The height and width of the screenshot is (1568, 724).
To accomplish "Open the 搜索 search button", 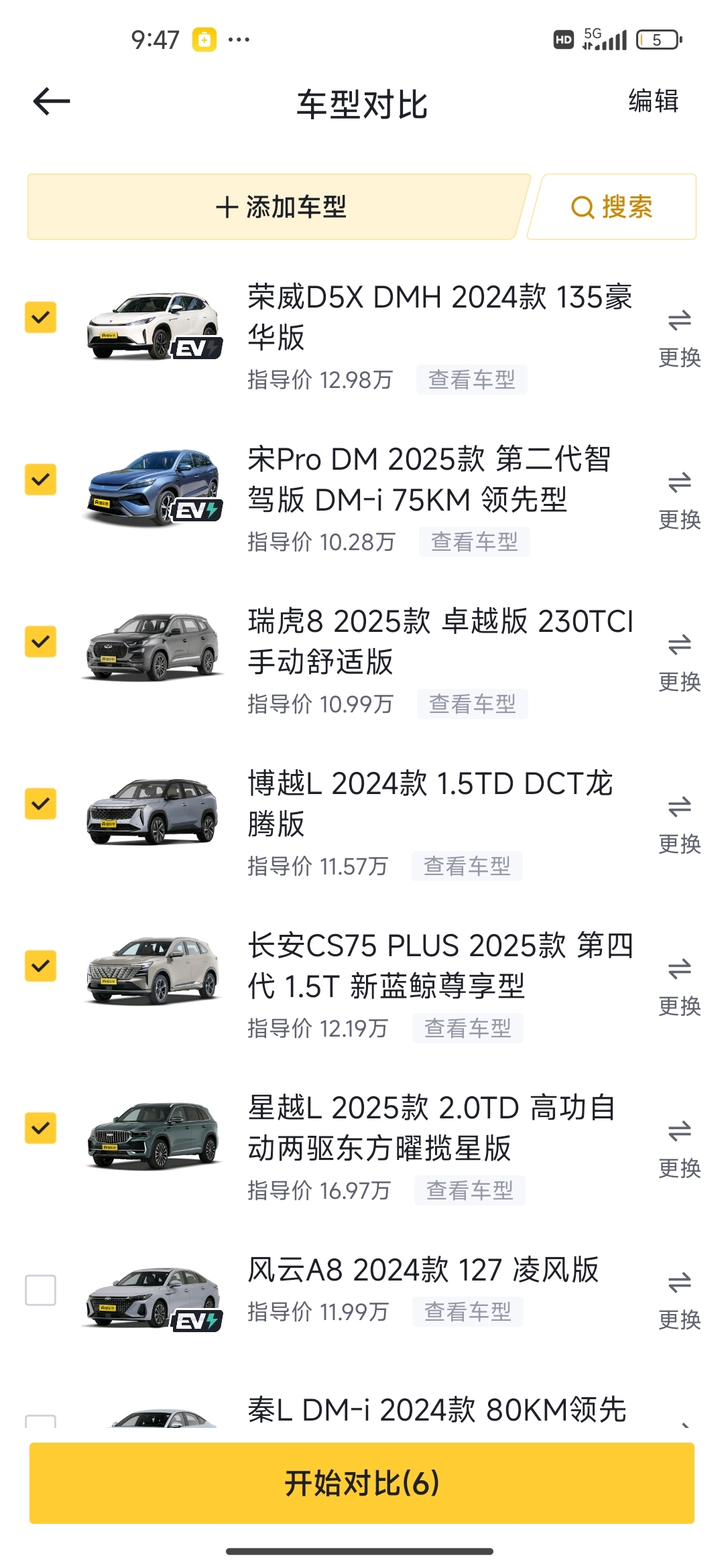I will [612, 207].
